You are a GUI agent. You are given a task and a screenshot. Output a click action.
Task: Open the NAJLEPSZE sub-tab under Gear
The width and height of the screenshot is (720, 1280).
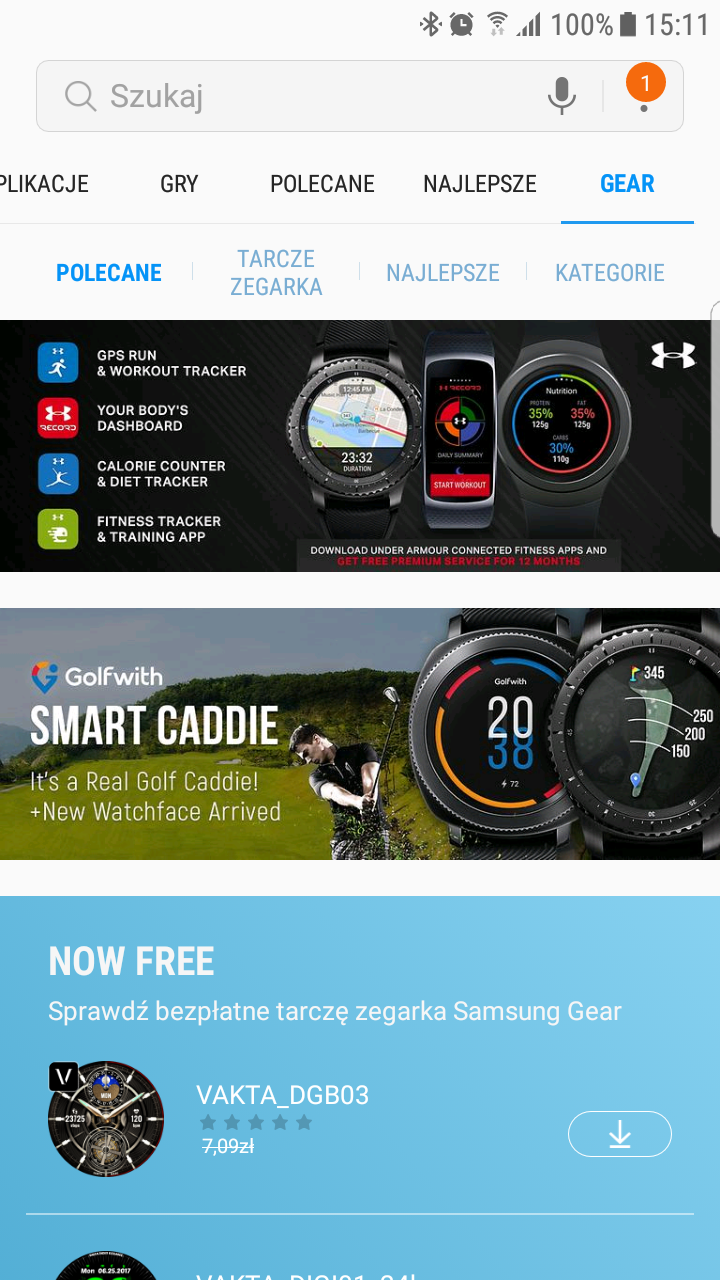(443, 273)
